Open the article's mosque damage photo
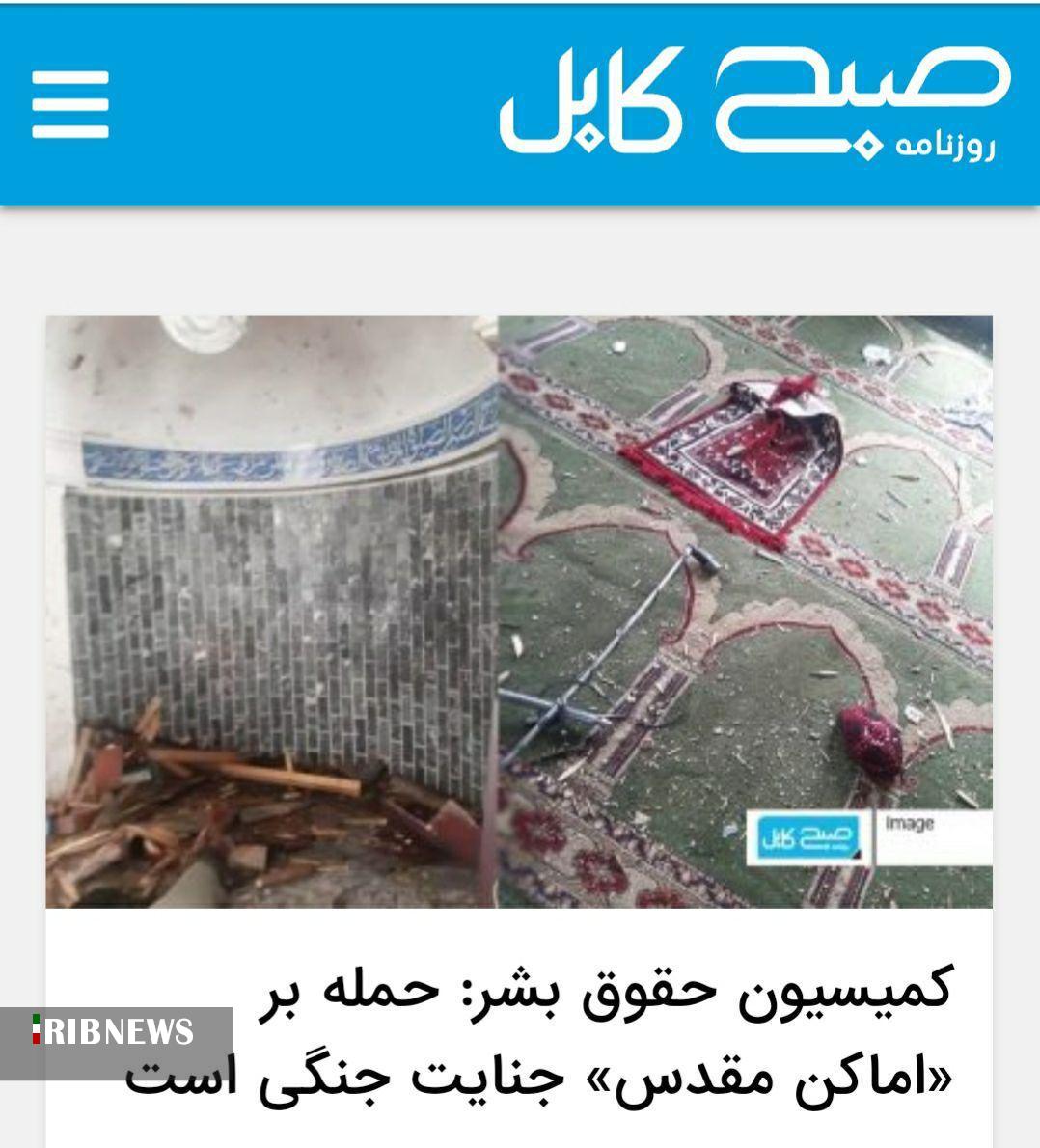Viewport: 1040px width, 1148px height. 519,612
